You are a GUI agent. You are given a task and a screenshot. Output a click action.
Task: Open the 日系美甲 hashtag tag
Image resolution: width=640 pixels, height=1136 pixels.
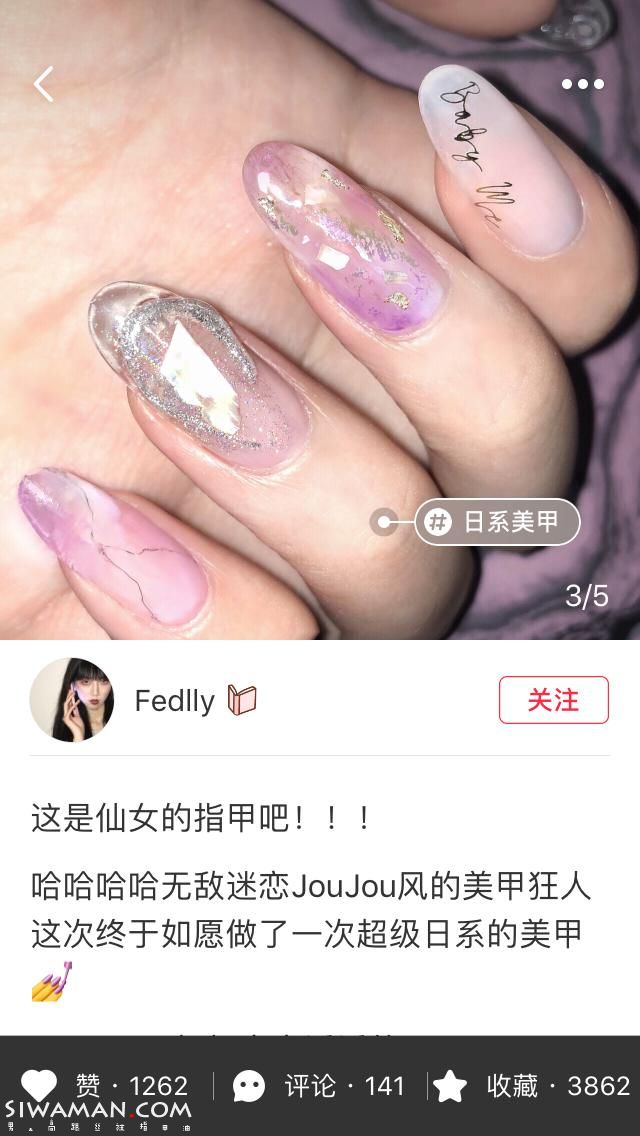(497, 522)
